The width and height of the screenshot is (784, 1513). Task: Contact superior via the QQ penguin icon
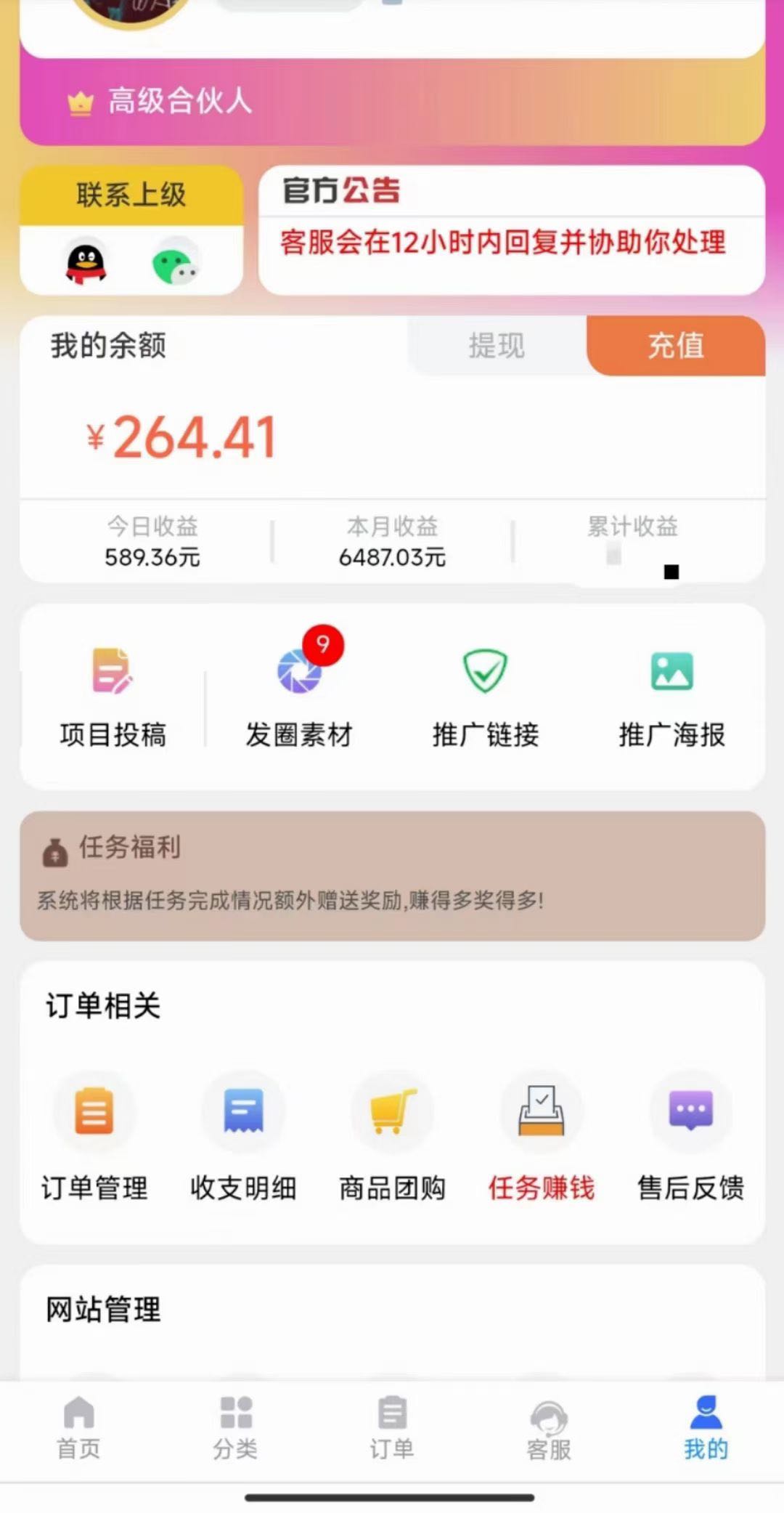[86, 261]
